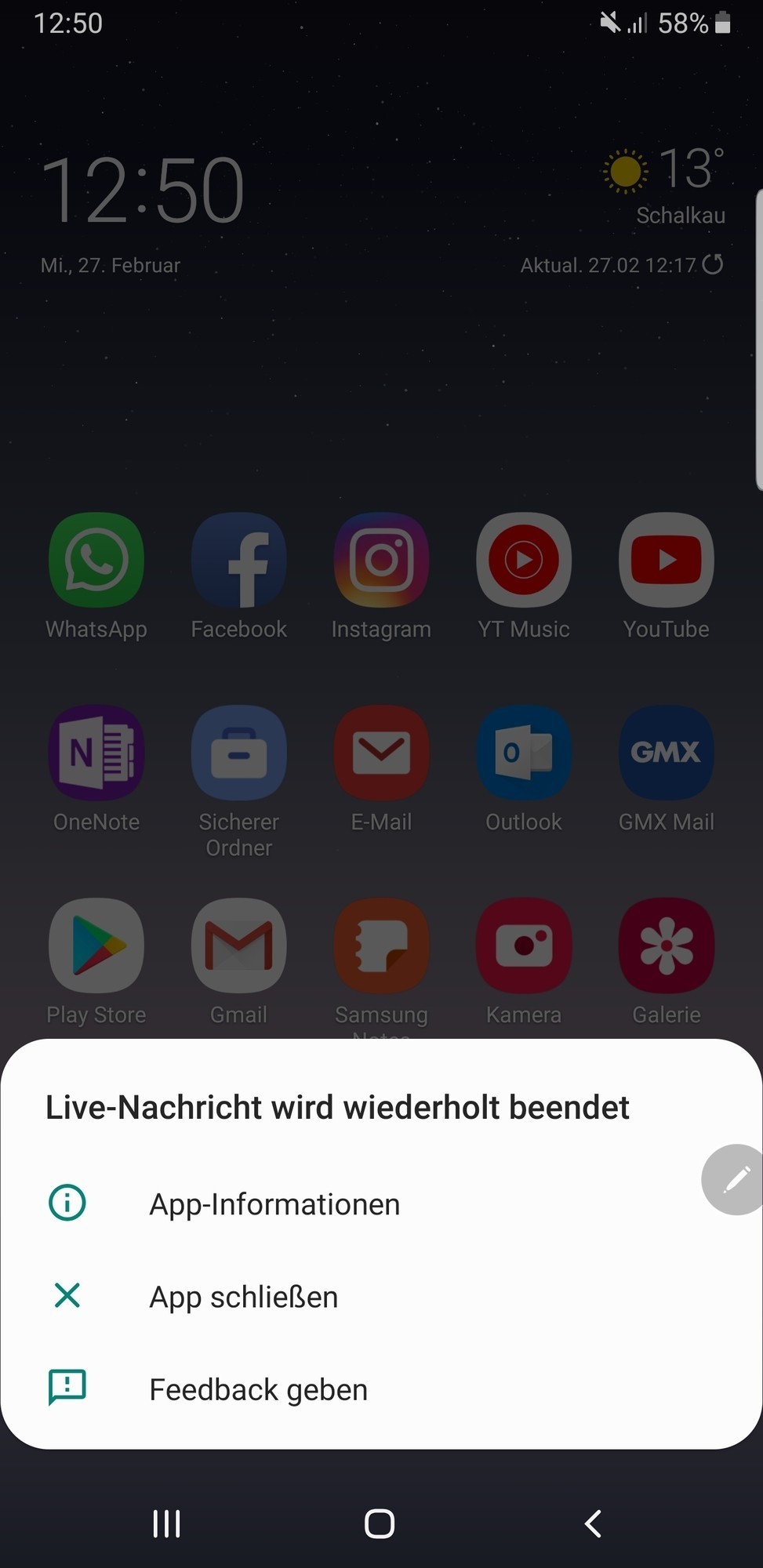The image size is (763, 1568).
Task: Go back with navigation back arrow
Action: (x=594, y=1523)
